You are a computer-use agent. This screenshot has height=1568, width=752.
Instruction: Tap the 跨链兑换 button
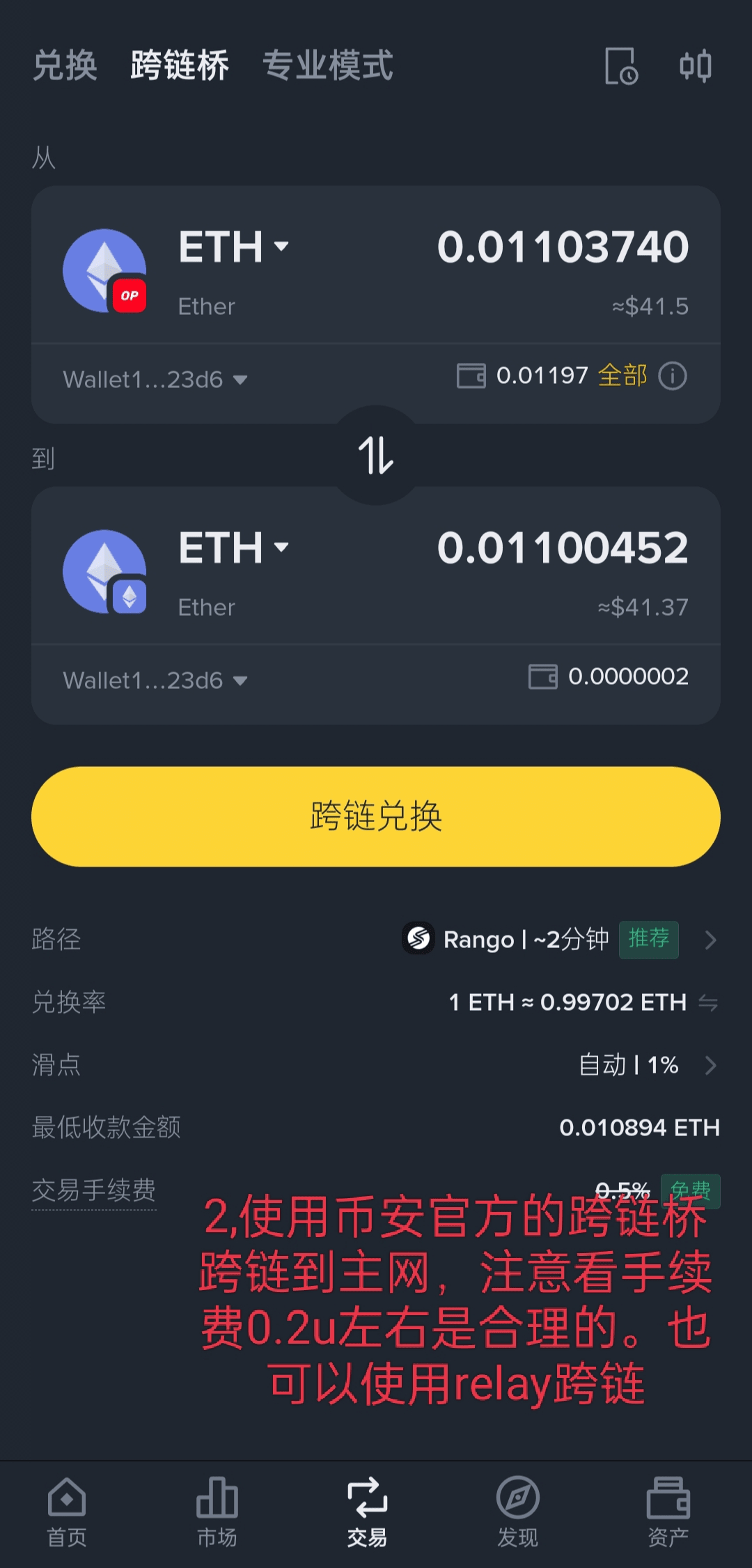pos(376,816)
